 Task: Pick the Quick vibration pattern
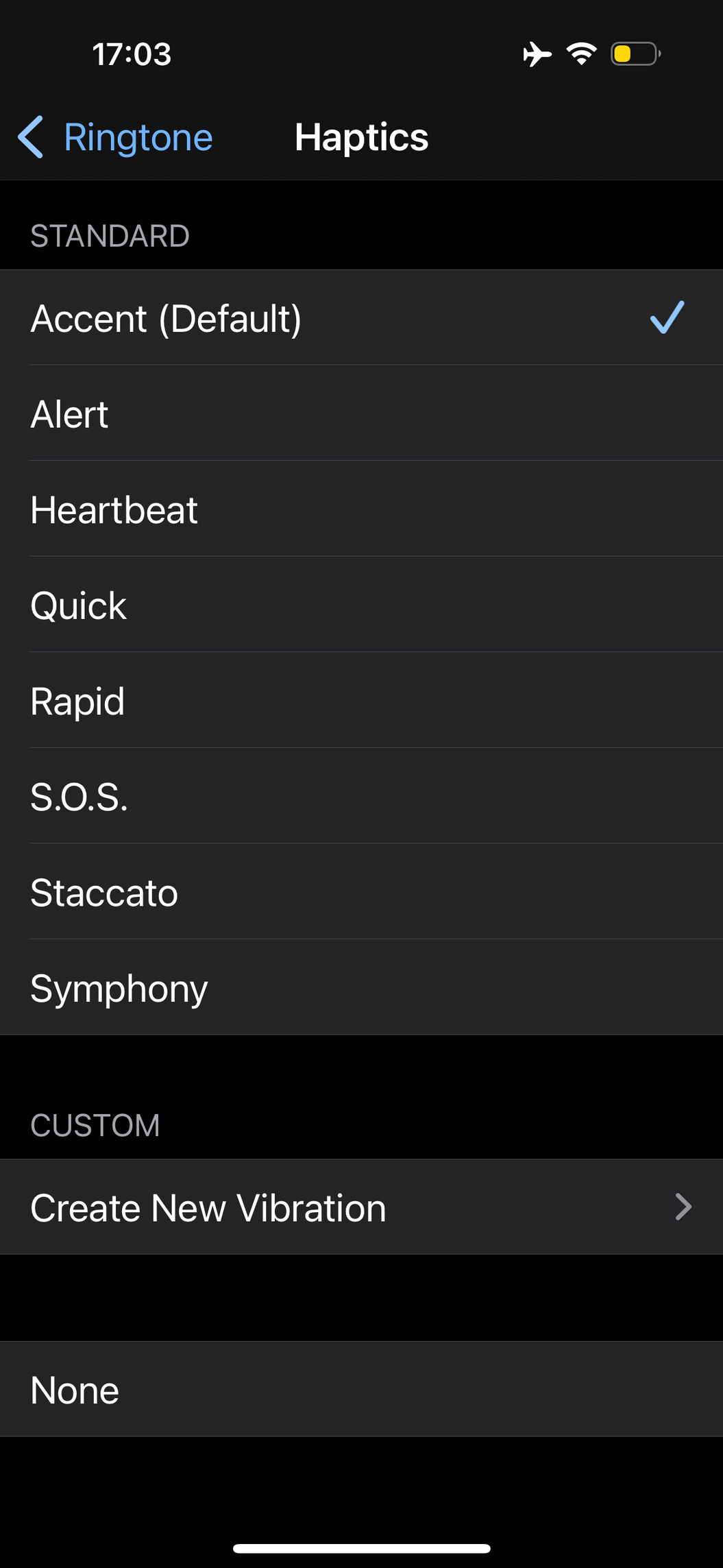(361, 605)
